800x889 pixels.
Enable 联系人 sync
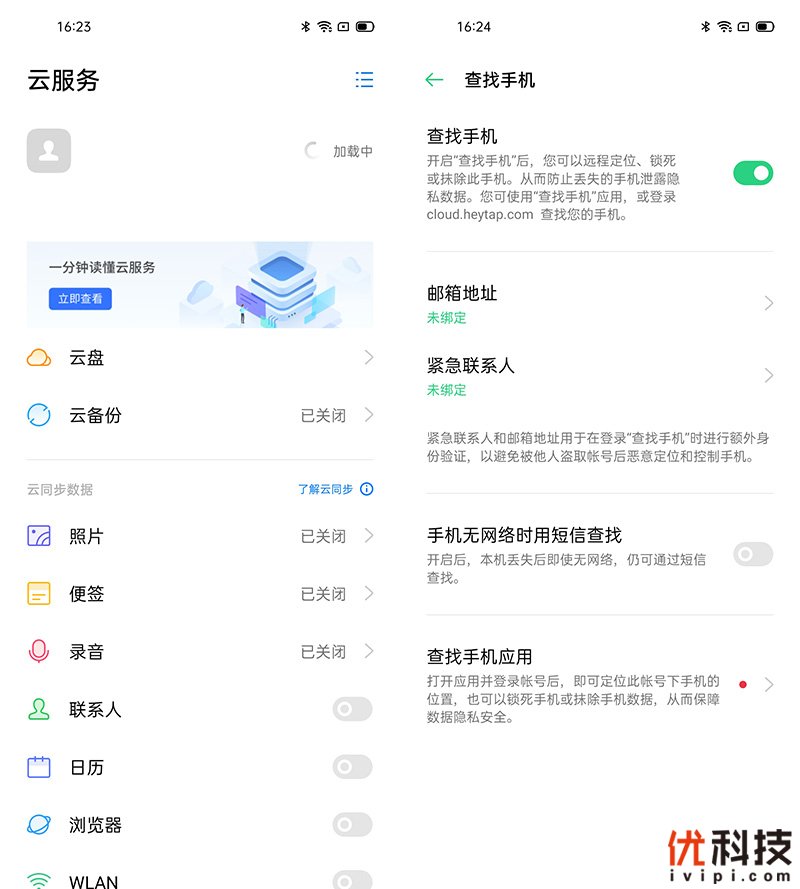pyautogui.click(x=352, y=710)
